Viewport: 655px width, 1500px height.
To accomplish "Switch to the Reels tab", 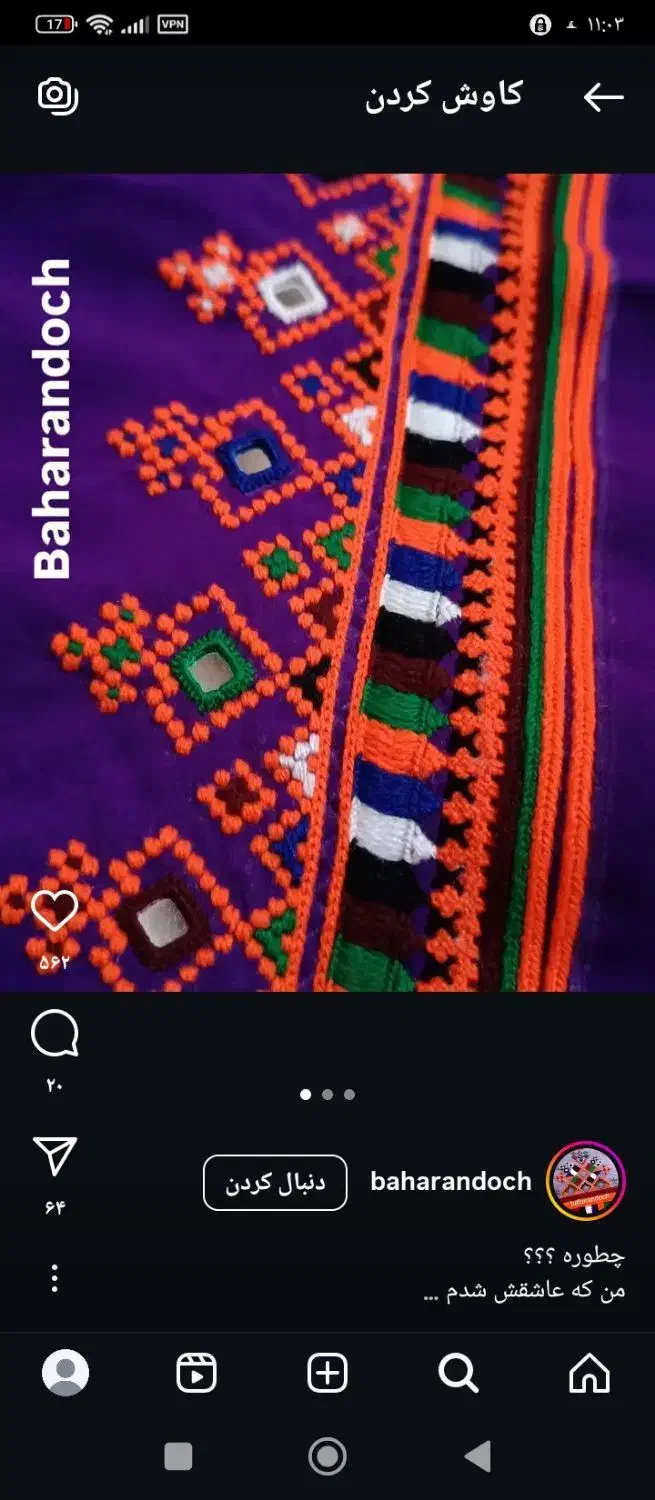I will [196, 1373].
